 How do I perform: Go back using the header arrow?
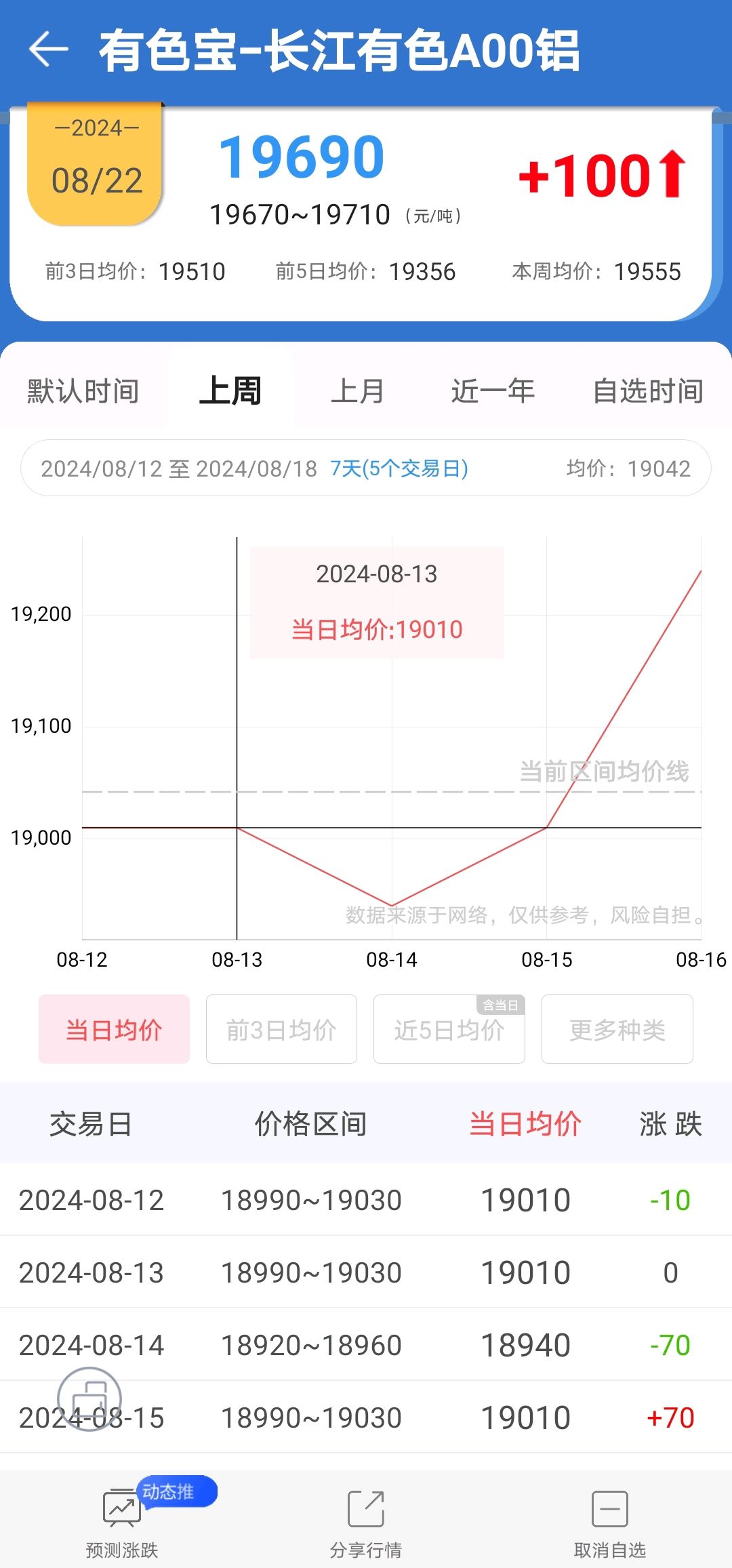point(49,50)
